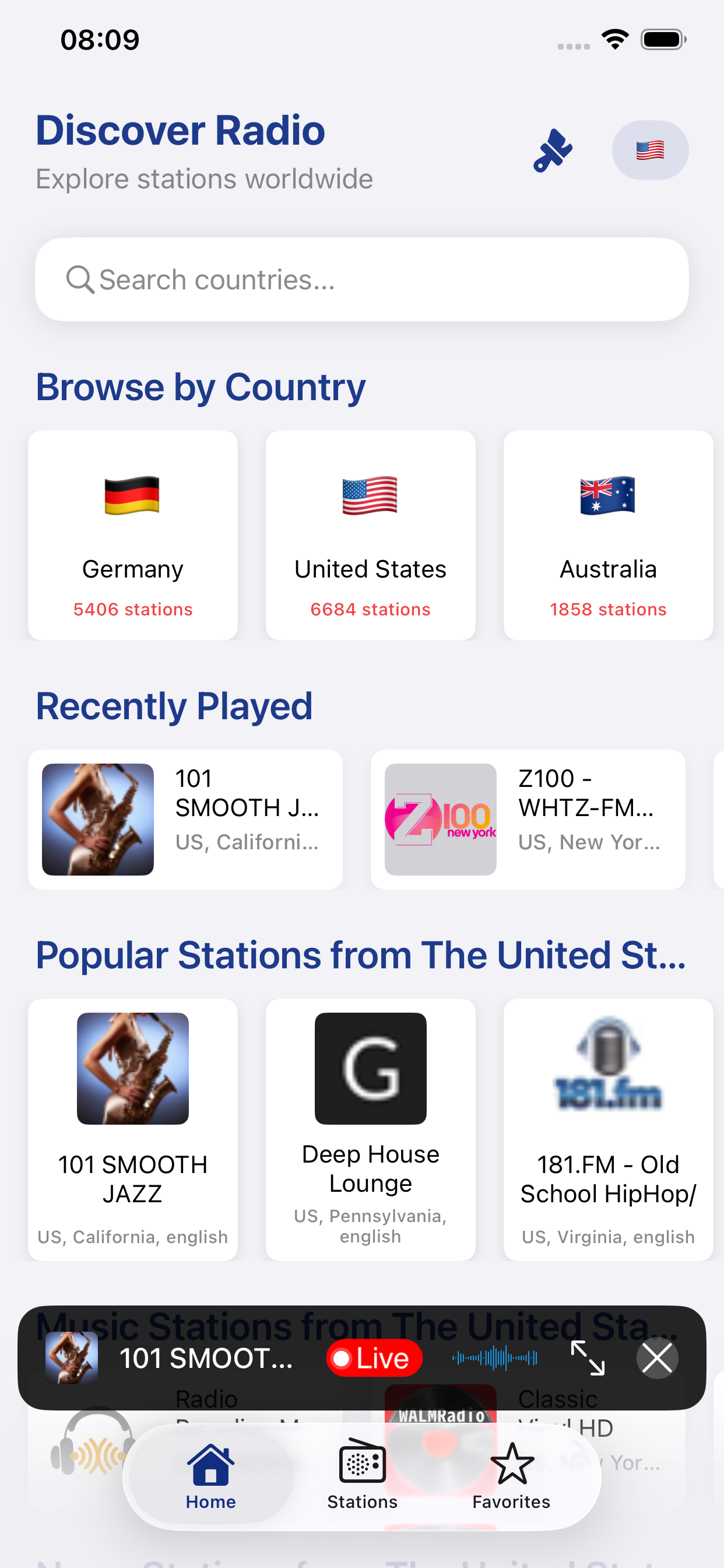Open United States with 6684 stations
The image size is (724, 1568).
click(x=370, y=534)
